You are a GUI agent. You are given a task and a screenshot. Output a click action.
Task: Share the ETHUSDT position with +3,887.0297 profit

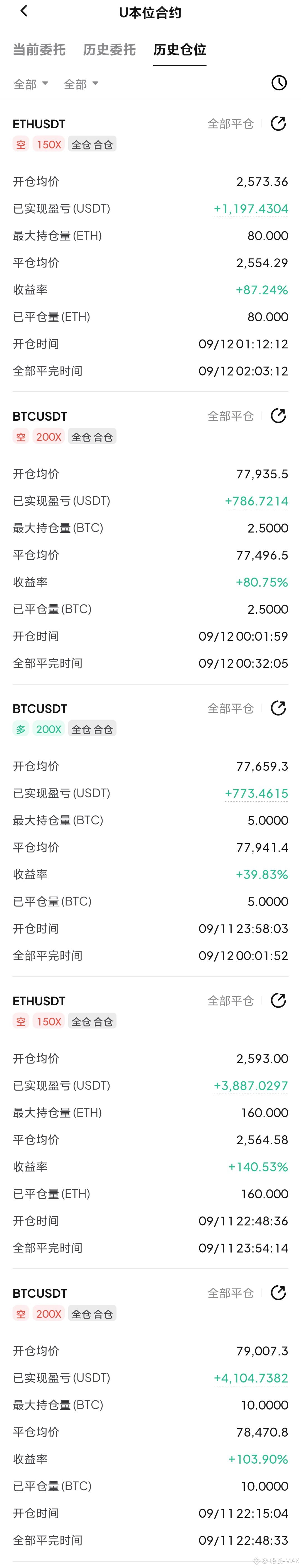[278, 1000]
